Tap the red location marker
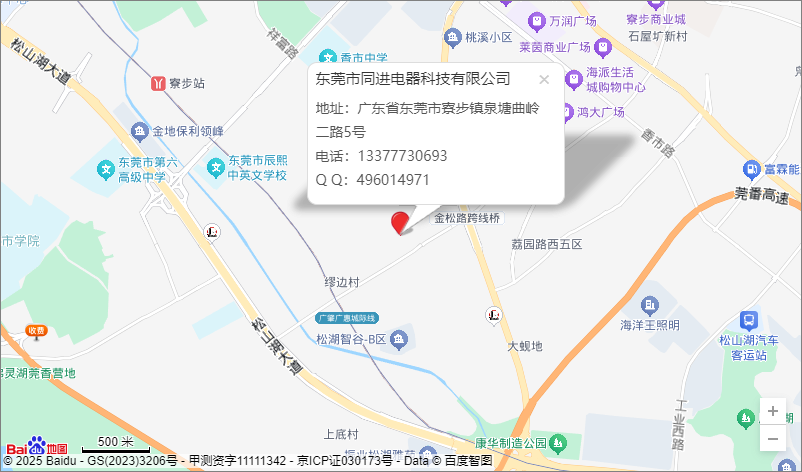 pos(399,222)
